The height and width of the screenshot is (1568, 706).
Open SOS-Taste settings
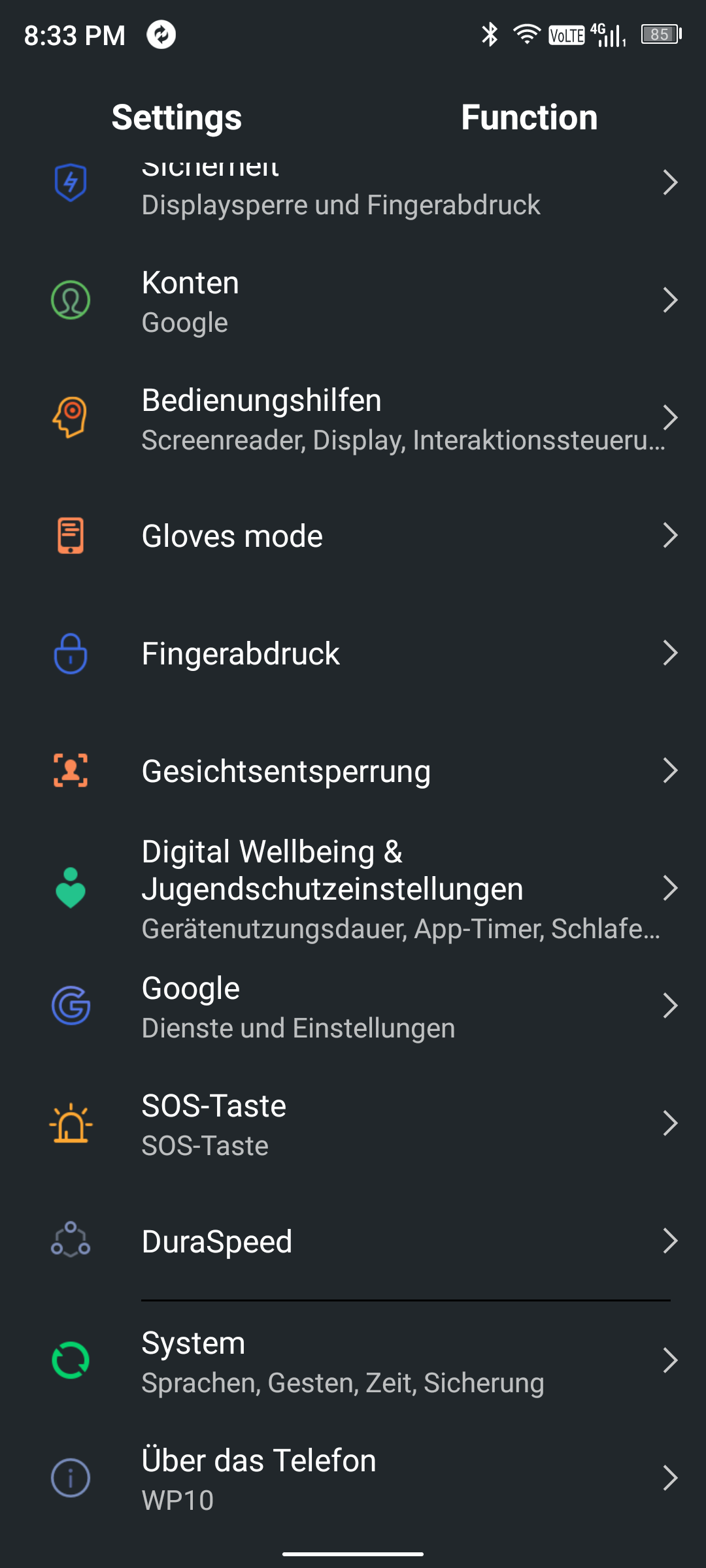pyautogui.click(x=353, y=1124)
